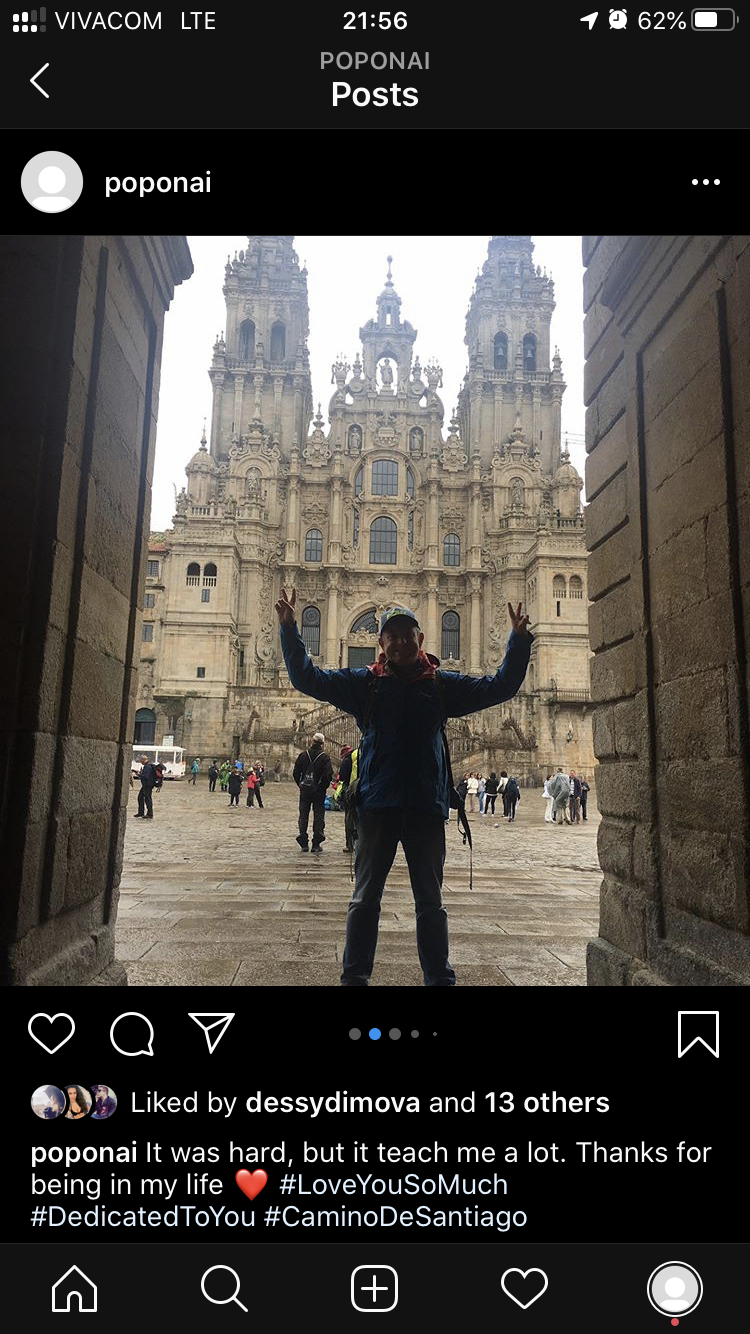View the list of 13 others who liked
The image size is (750, 1334).
(x=546, y=1102)
